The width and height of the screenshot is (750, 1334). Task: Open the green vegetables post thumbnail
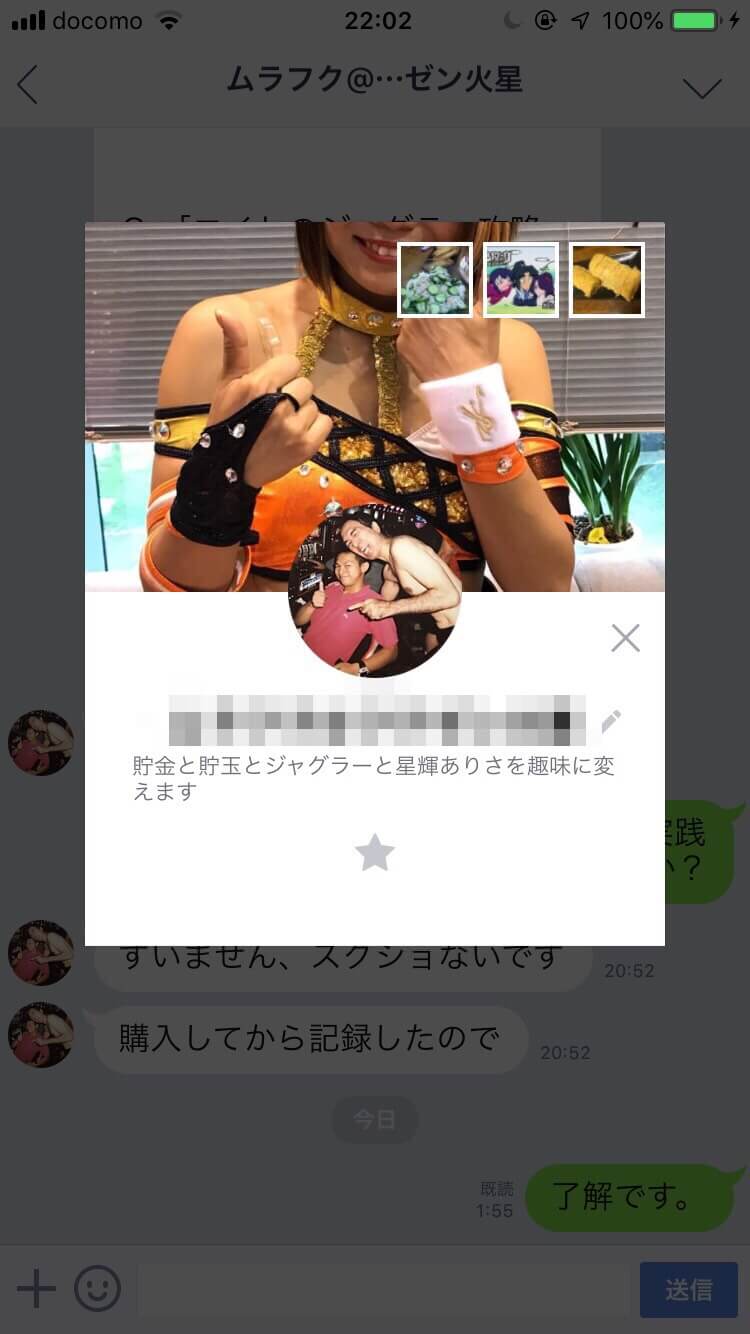[435, 280]
